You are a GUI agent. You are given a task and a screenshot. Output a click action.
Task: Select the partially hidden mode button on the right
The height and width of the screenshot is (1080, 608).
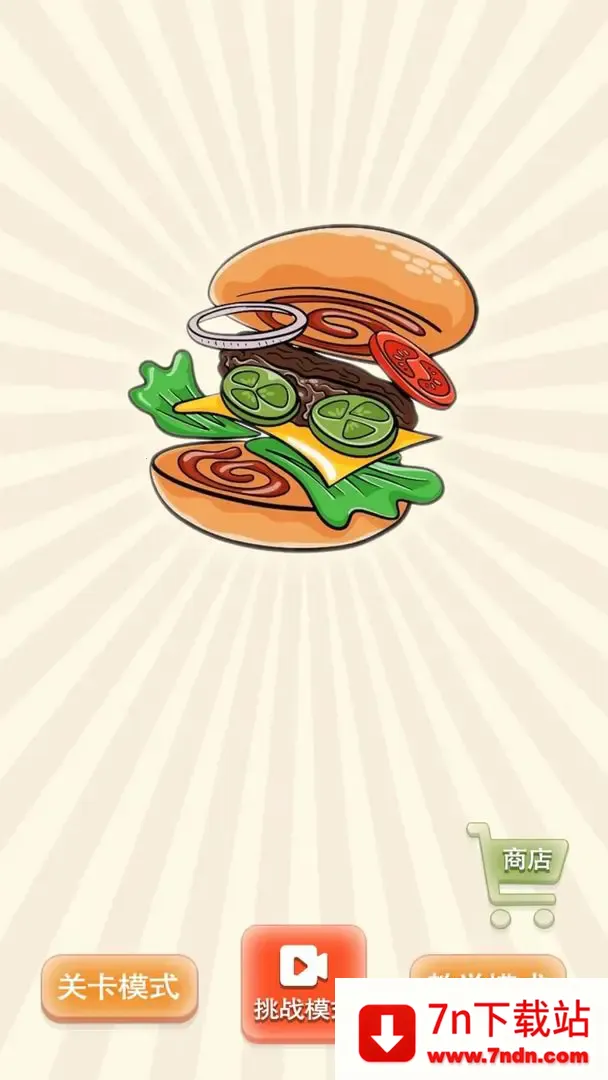click(x=487, y=968)
